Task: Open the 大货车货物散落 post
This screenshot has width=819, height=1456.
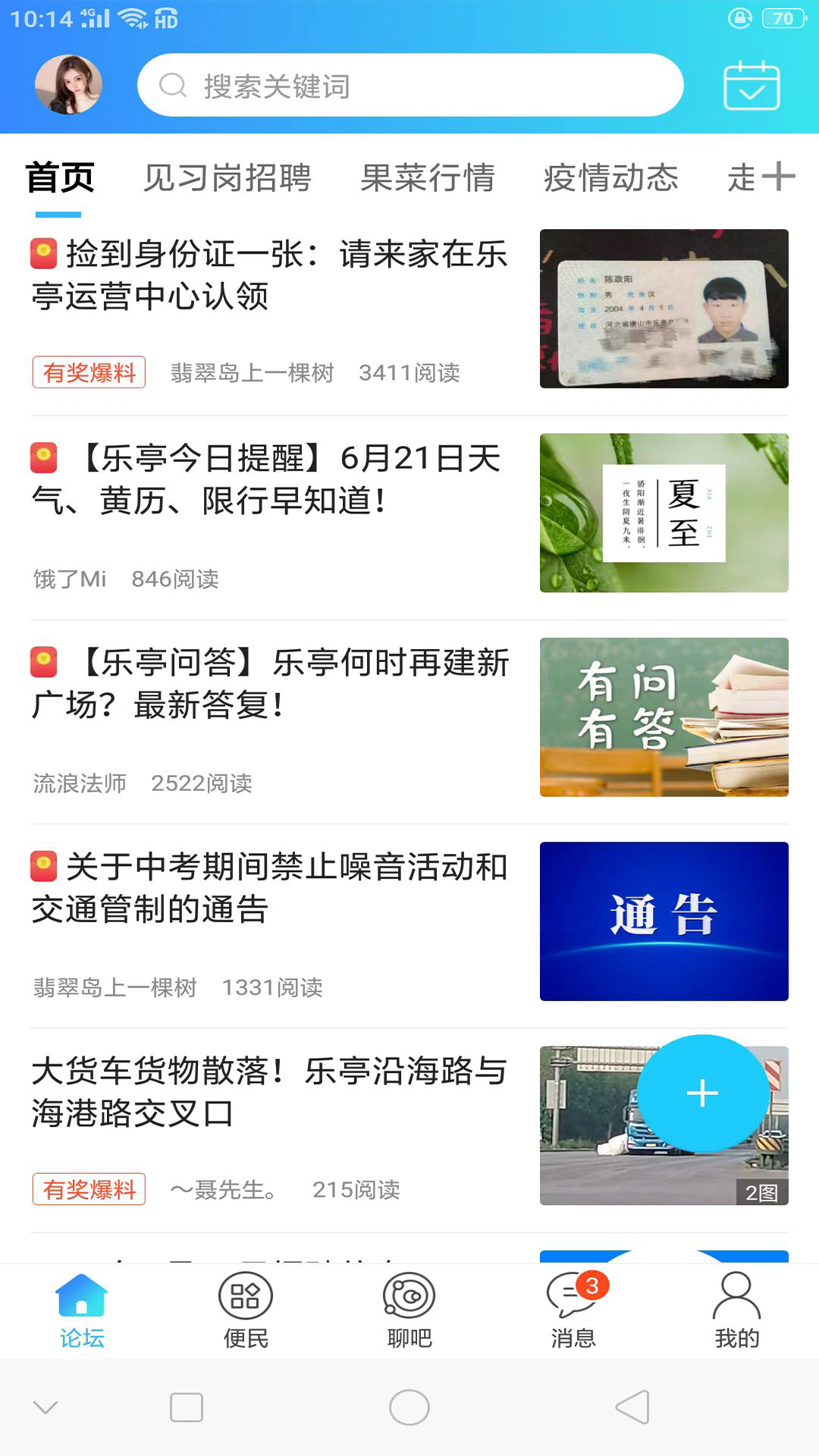Action: [270, 1092]
